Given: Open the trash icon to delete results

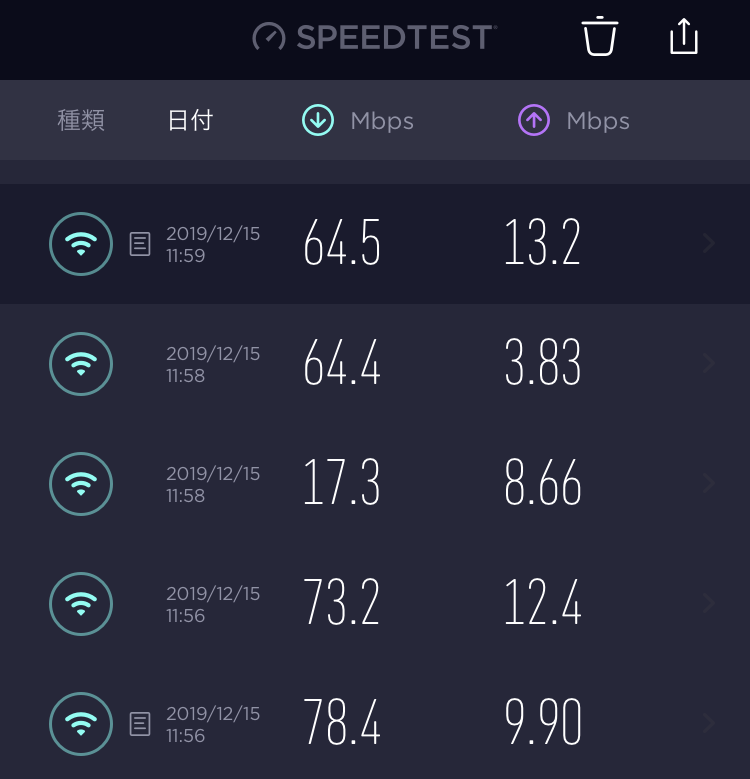Looking at the screenshot, I should [x=599, y=37].
